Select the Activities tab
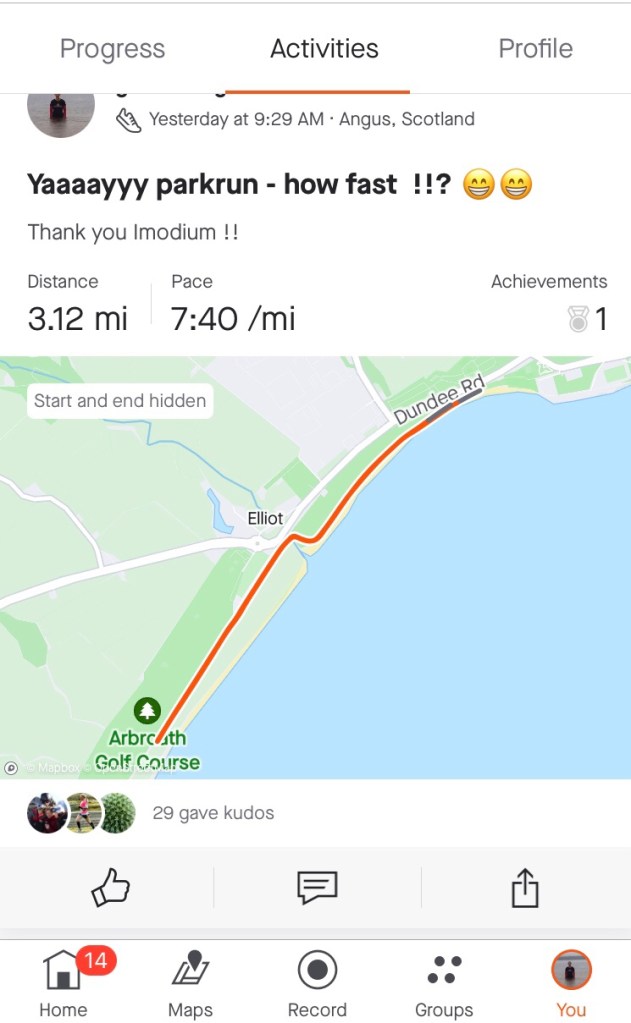631x1023 pixels. (324, 48)
